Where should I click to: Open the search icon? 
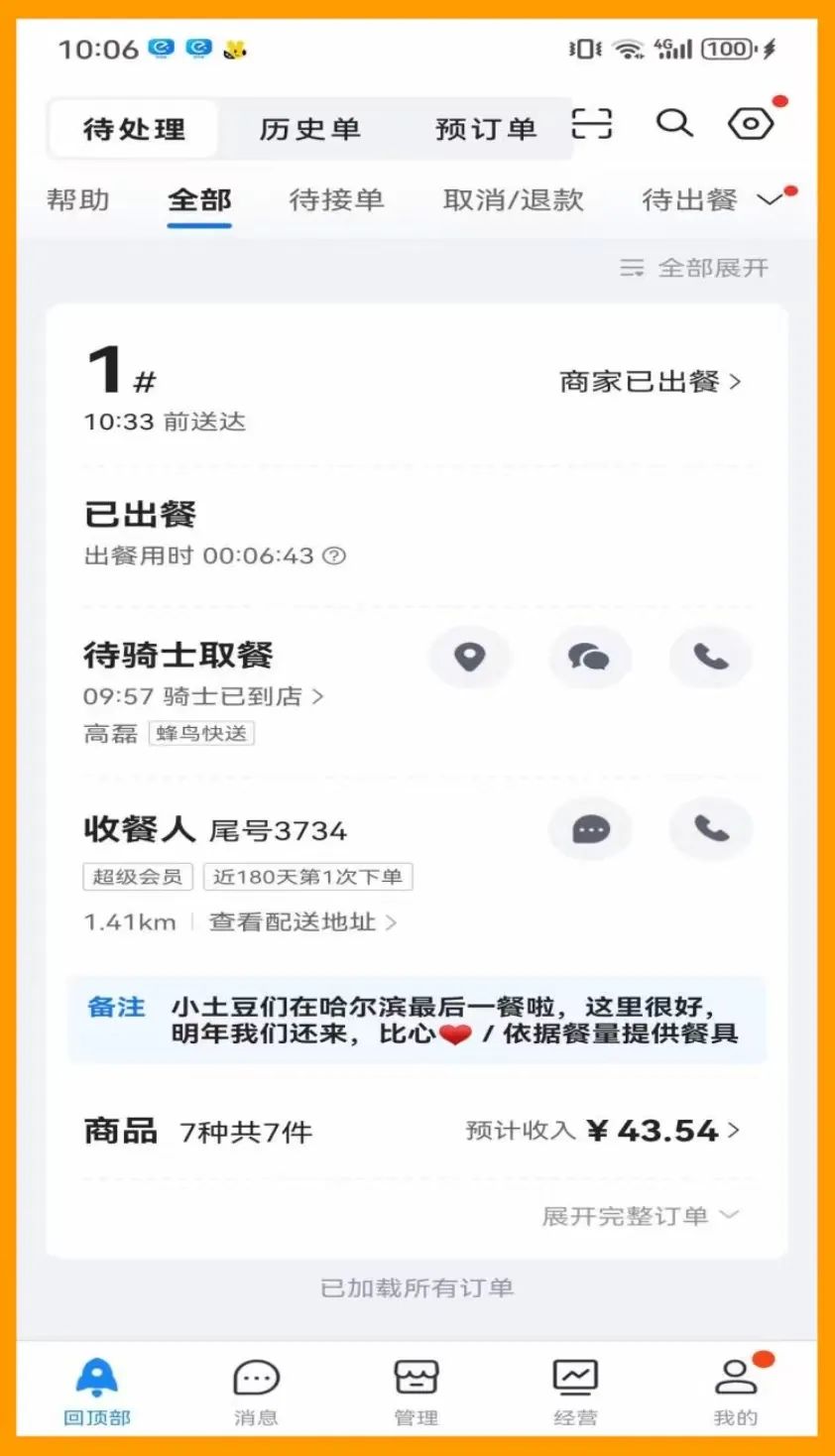(674, 124)
